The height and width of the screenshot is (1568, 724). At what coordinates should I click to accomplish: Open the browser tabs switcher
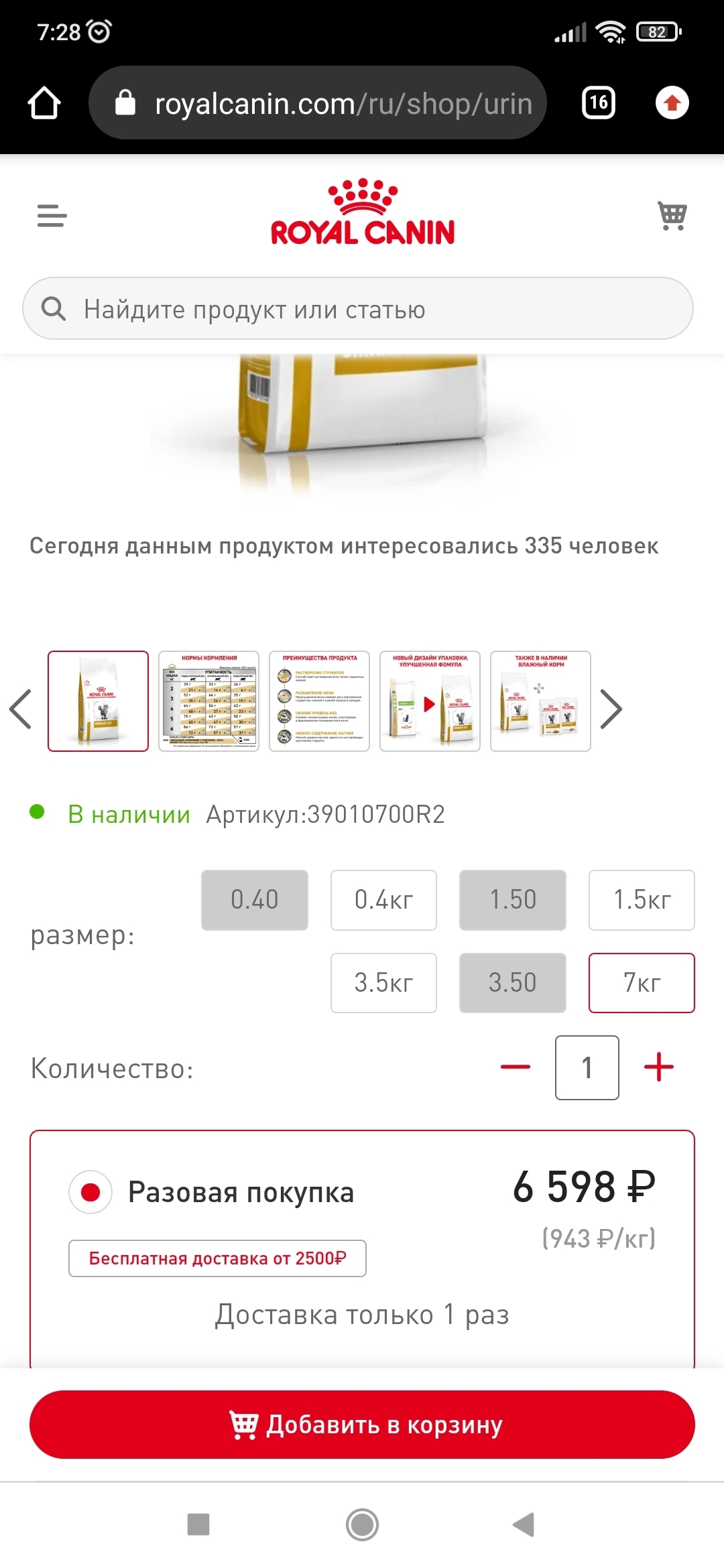599,103
